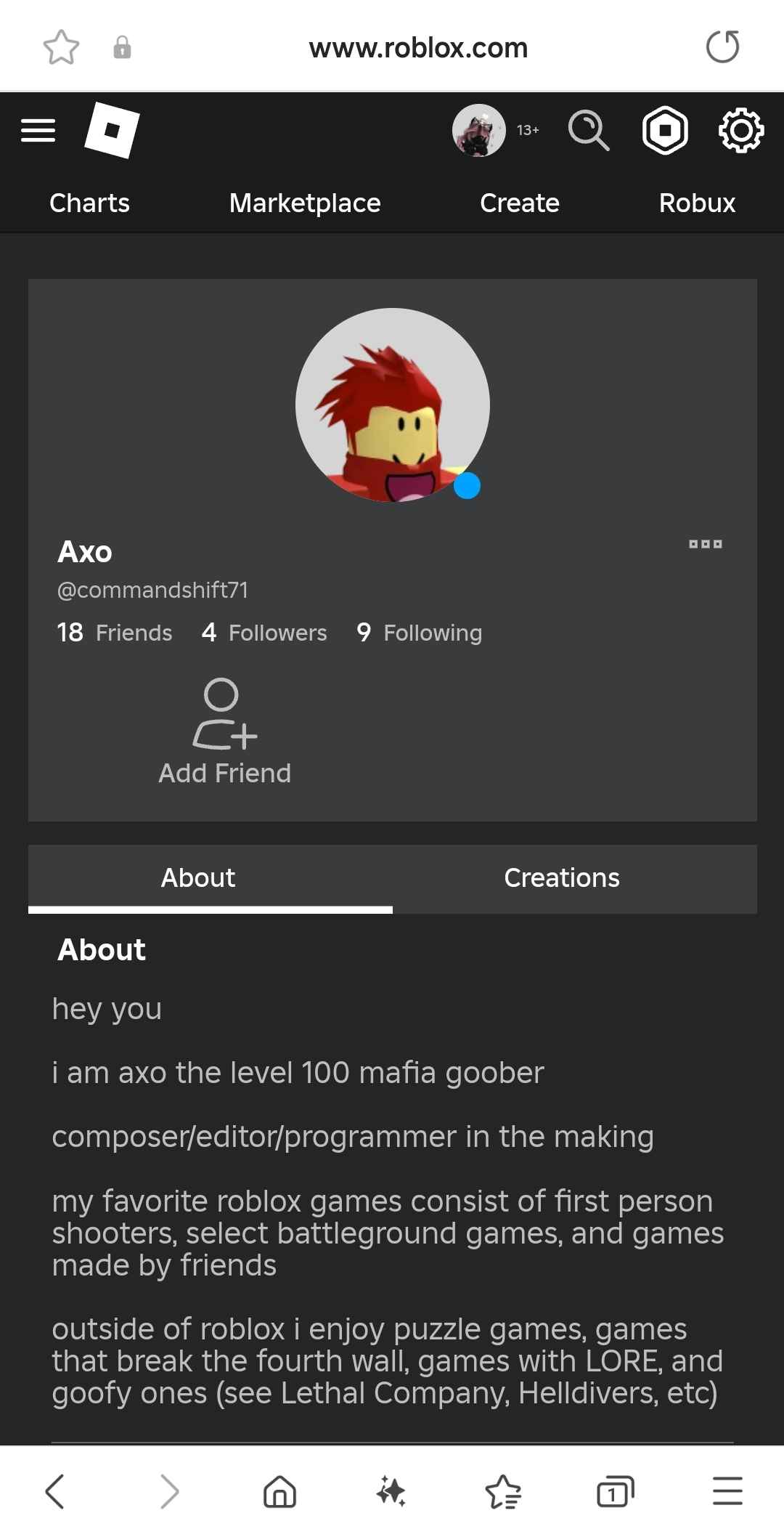Bookmark this page with the star
This screenshot has width=784, height=1537.
[x=61, y=48]
